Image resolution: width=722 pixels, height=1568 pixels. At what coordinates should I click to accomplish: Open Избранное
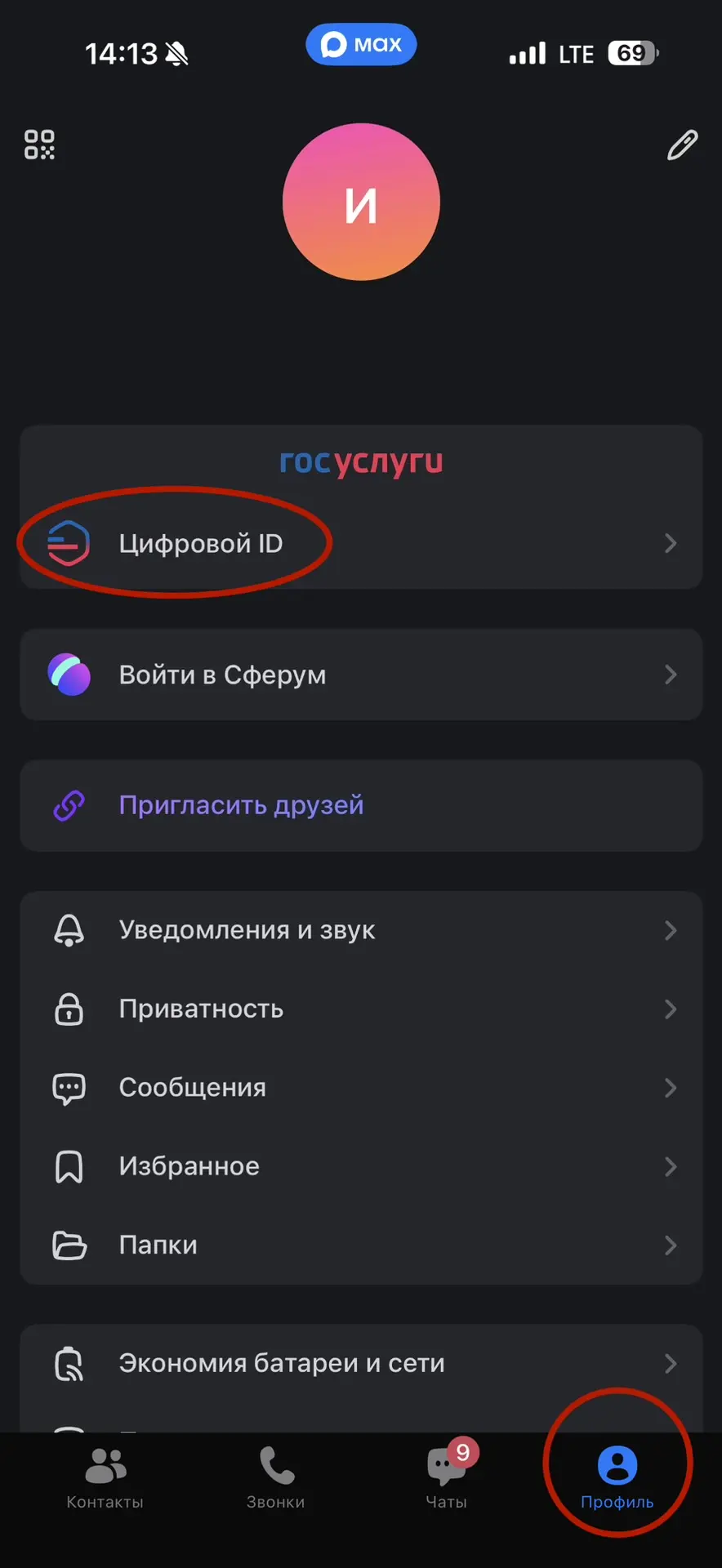361,1166
